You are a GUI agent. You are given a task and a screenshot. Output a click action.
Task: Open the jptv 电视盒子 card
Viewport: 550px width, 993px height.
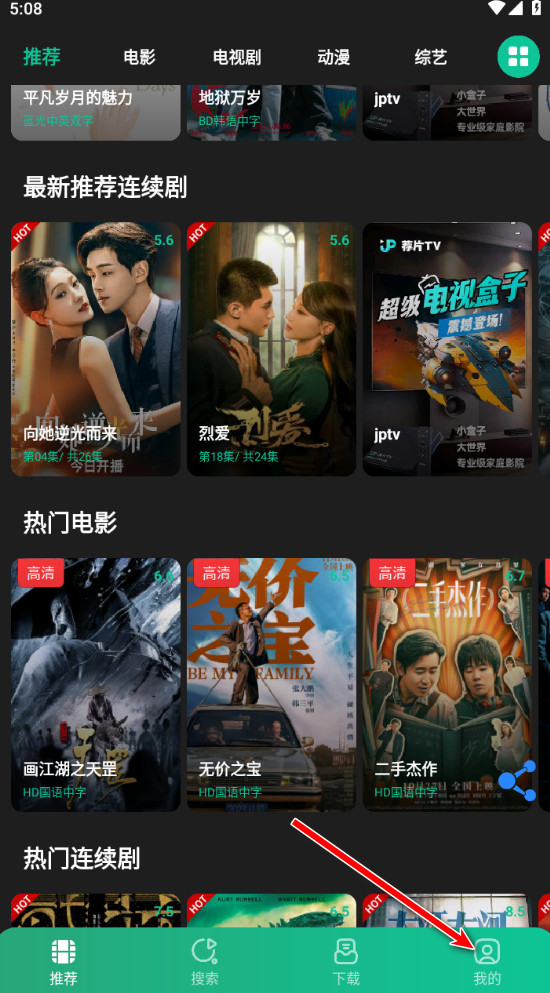click(447, 349)
